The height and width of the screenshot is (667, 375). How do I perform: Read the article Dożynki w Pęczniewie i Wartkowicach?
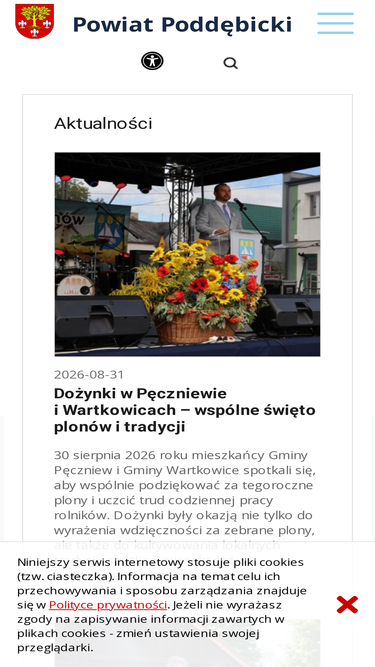tap(185, 410)
